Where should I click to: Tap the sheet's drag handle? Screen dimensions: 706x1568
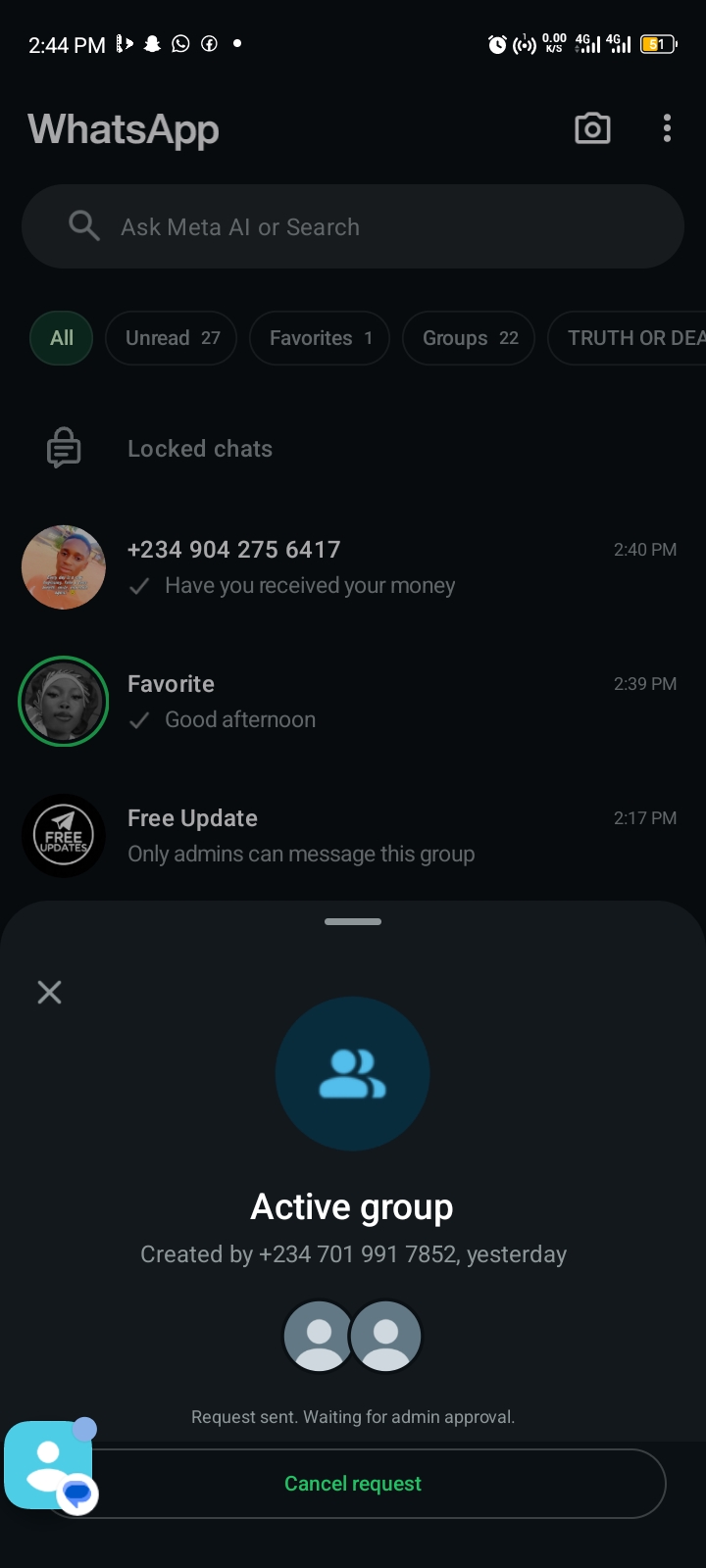pyautogui.click(x=353, y=921)
